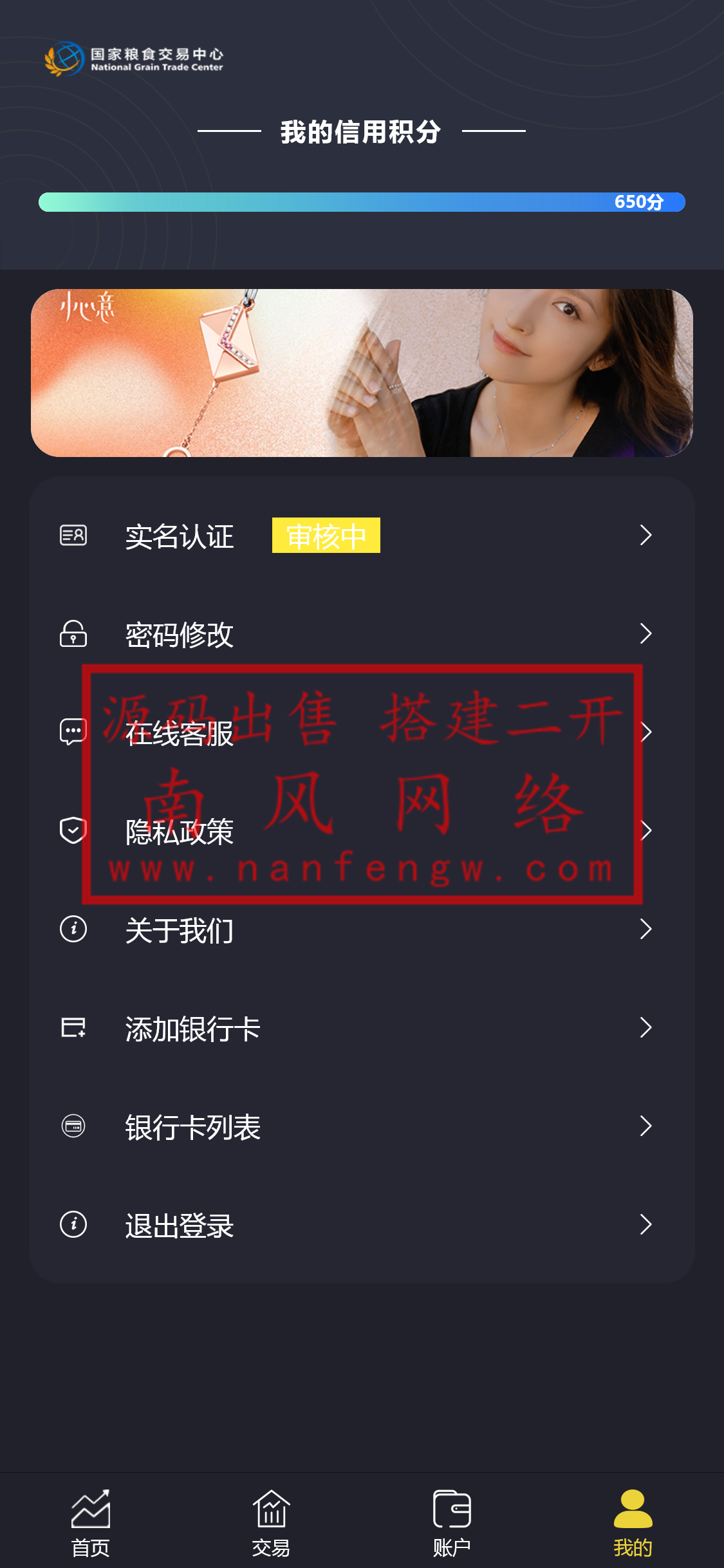
Task: Open the 银行卡列表 bank card list
Action: coord(360,1127)
